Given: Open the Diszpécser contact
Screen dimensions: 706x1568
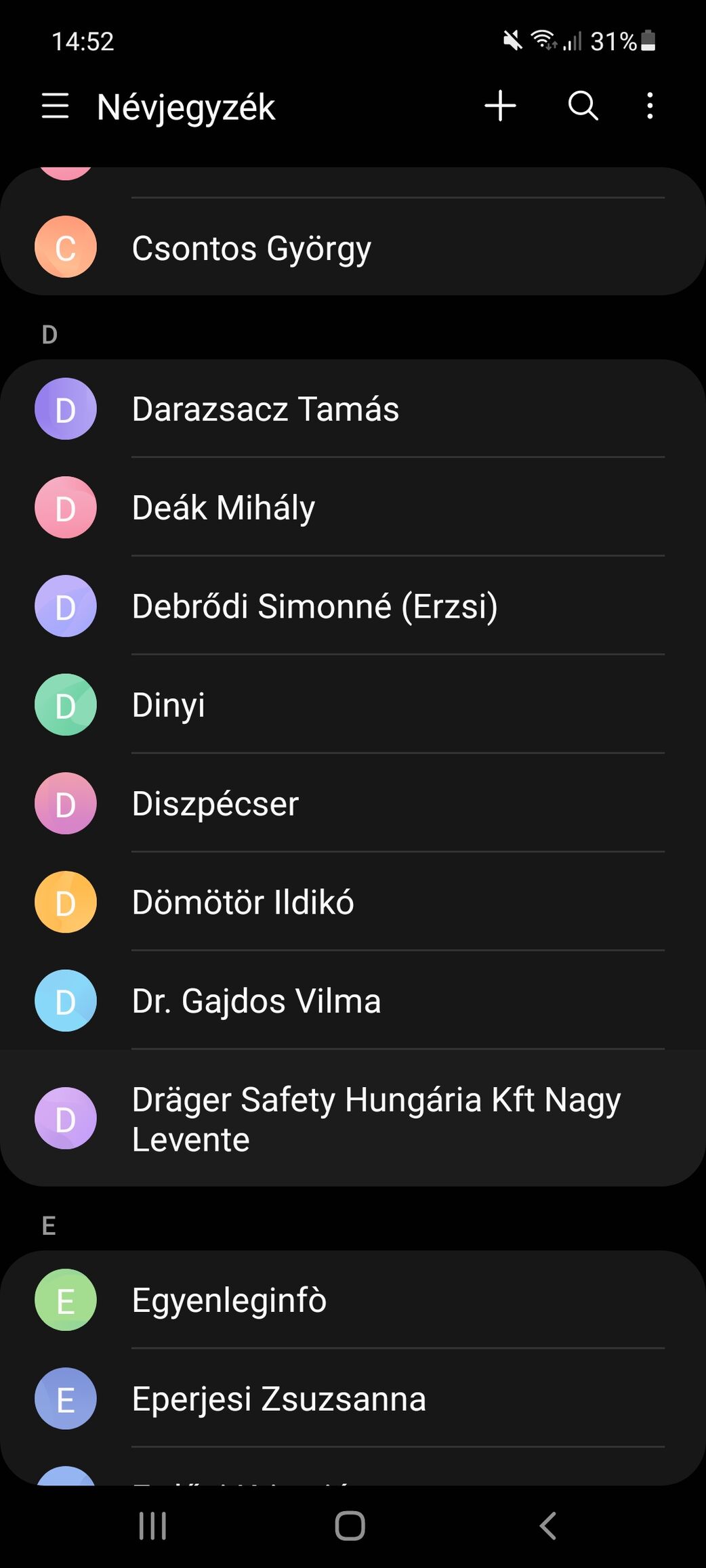Looking at the screenshot, I should pyautogui.click(x=353, y=803).
